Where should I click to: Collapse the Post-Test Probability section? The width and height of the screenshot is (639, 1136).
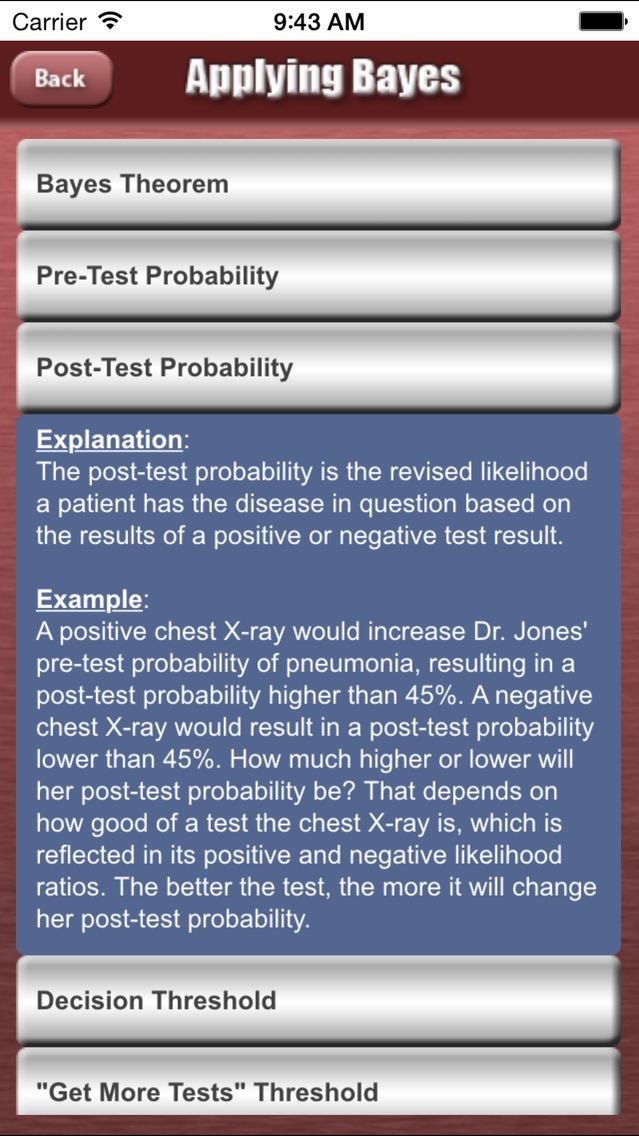(318, 367)
